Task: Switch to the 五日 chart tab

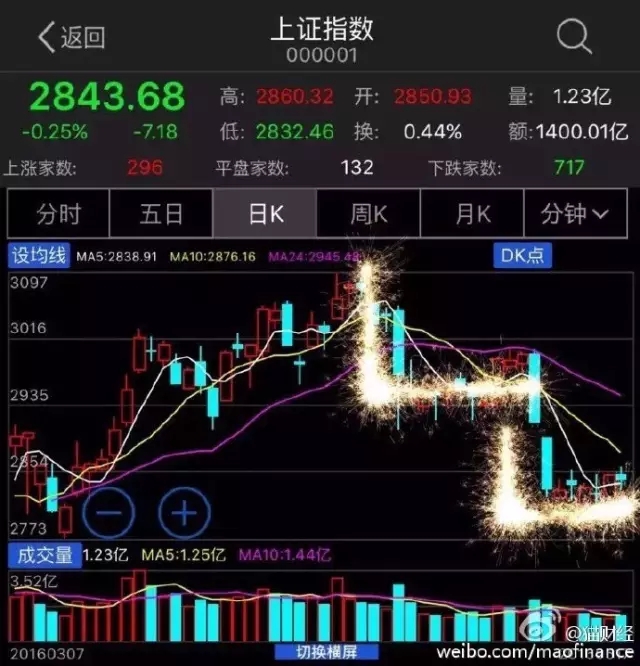Action: pos(161,213)
